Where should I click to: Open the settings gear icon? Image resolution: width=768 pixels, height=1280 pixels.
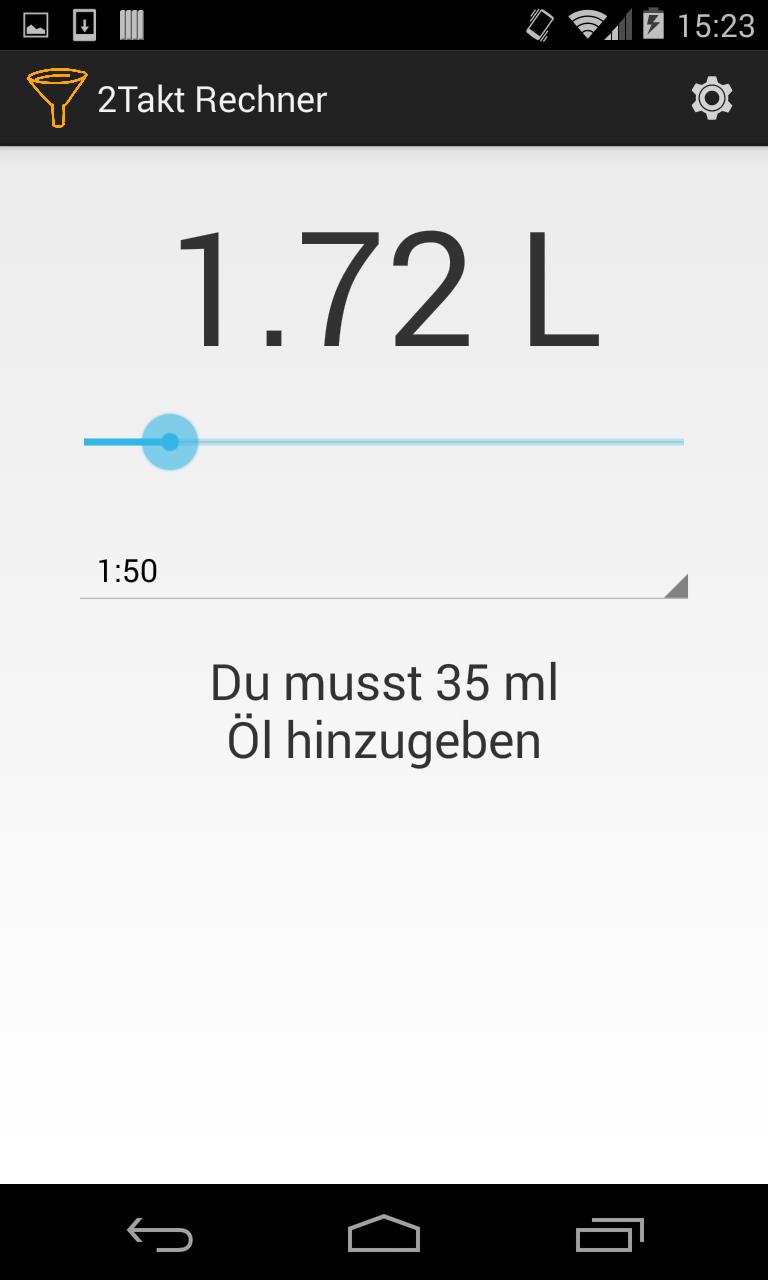(711, 99)
